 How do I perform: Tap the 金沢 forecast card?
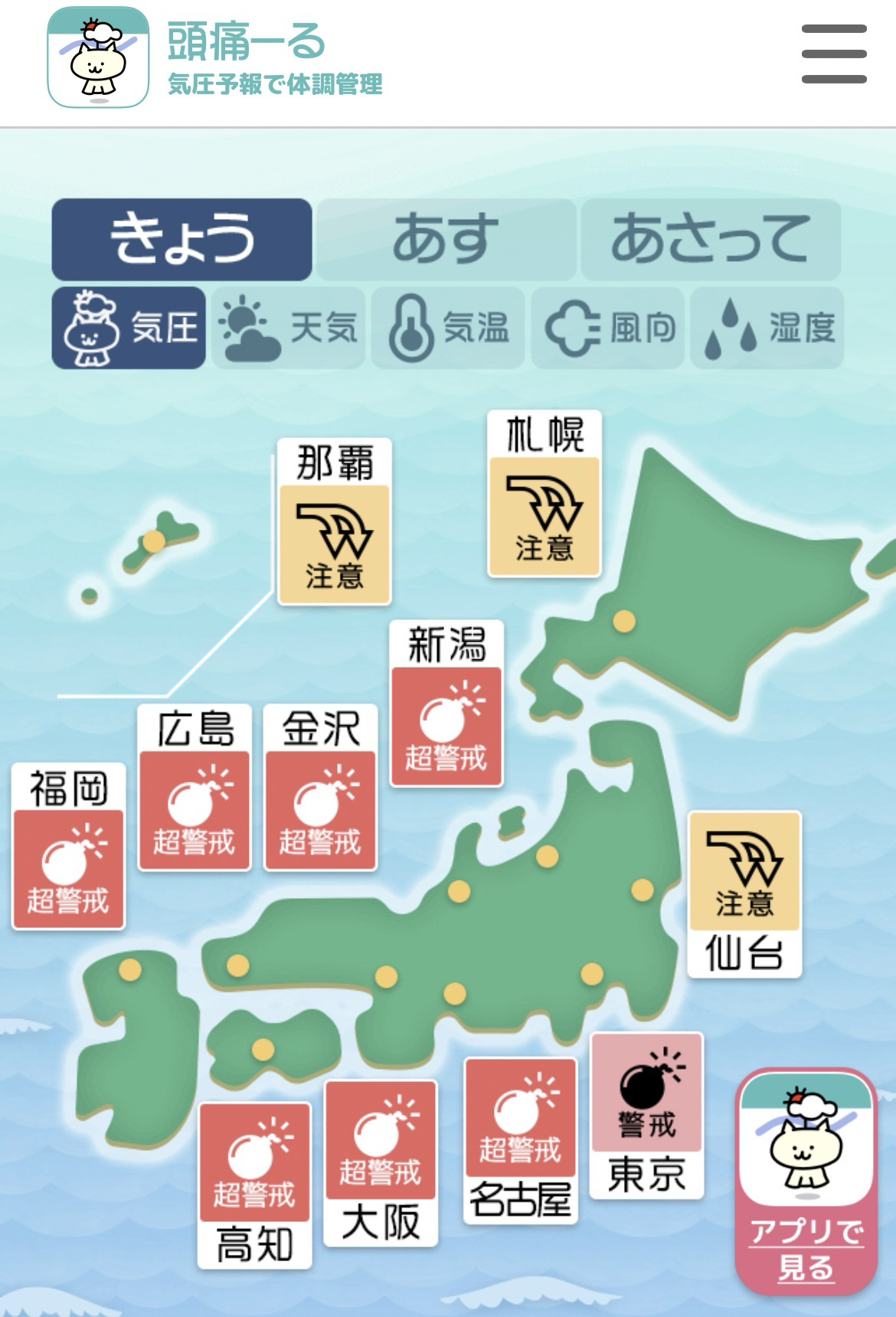(320, 787)
